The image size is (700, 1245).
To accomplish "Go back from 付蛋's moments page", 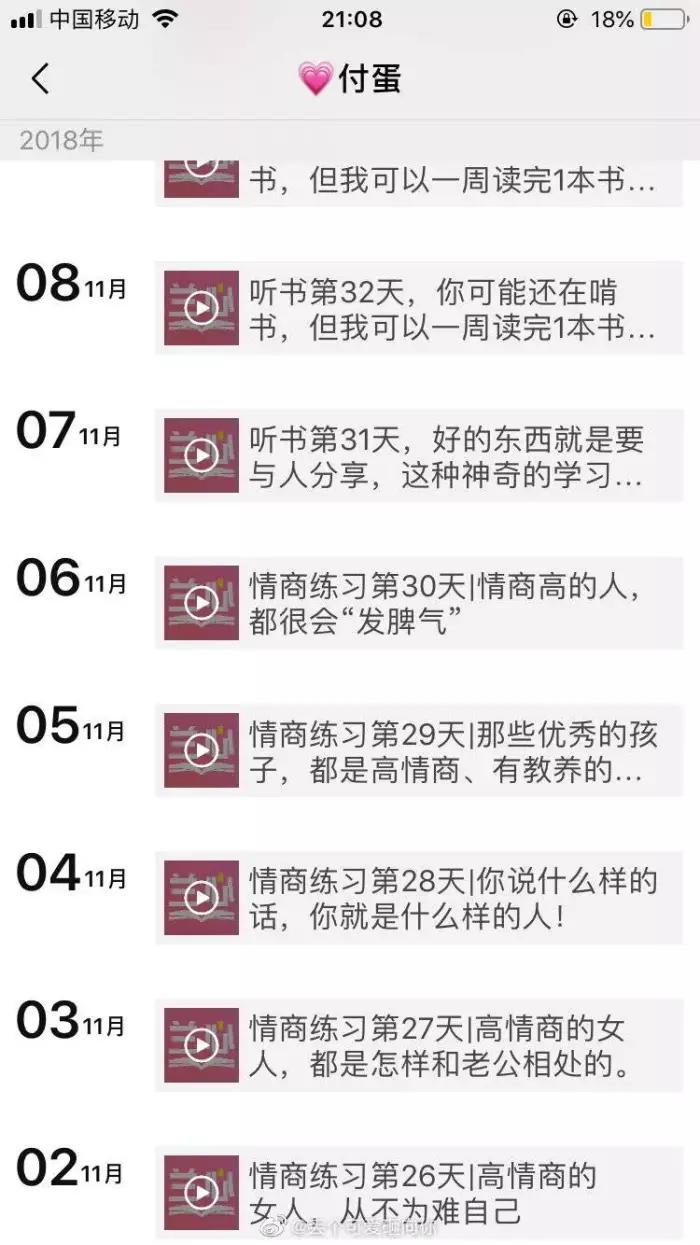I will pyautogui.click(x=40, y=79).
